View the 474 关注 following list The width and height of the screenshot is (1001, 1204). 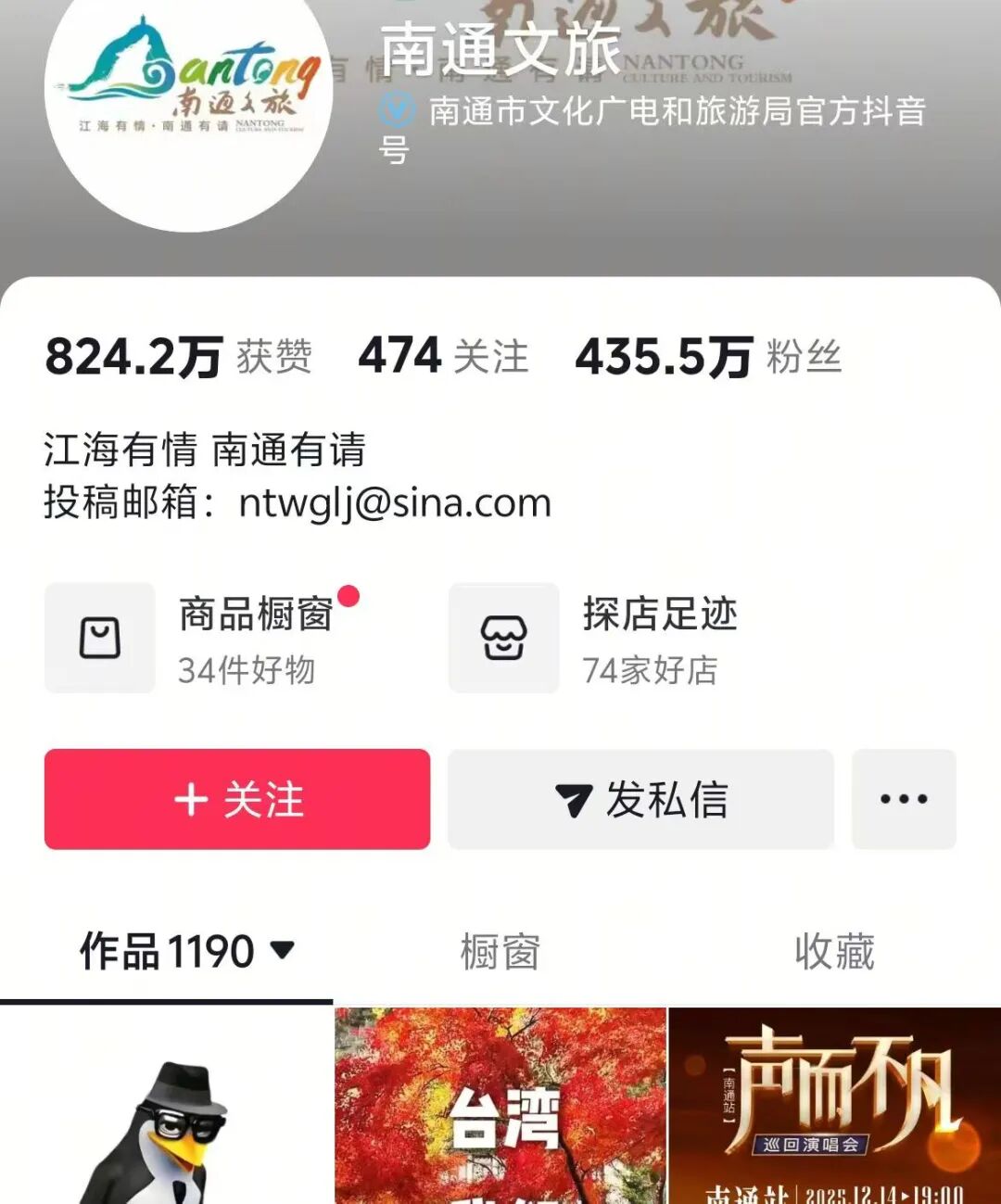[x=443, y=357]
